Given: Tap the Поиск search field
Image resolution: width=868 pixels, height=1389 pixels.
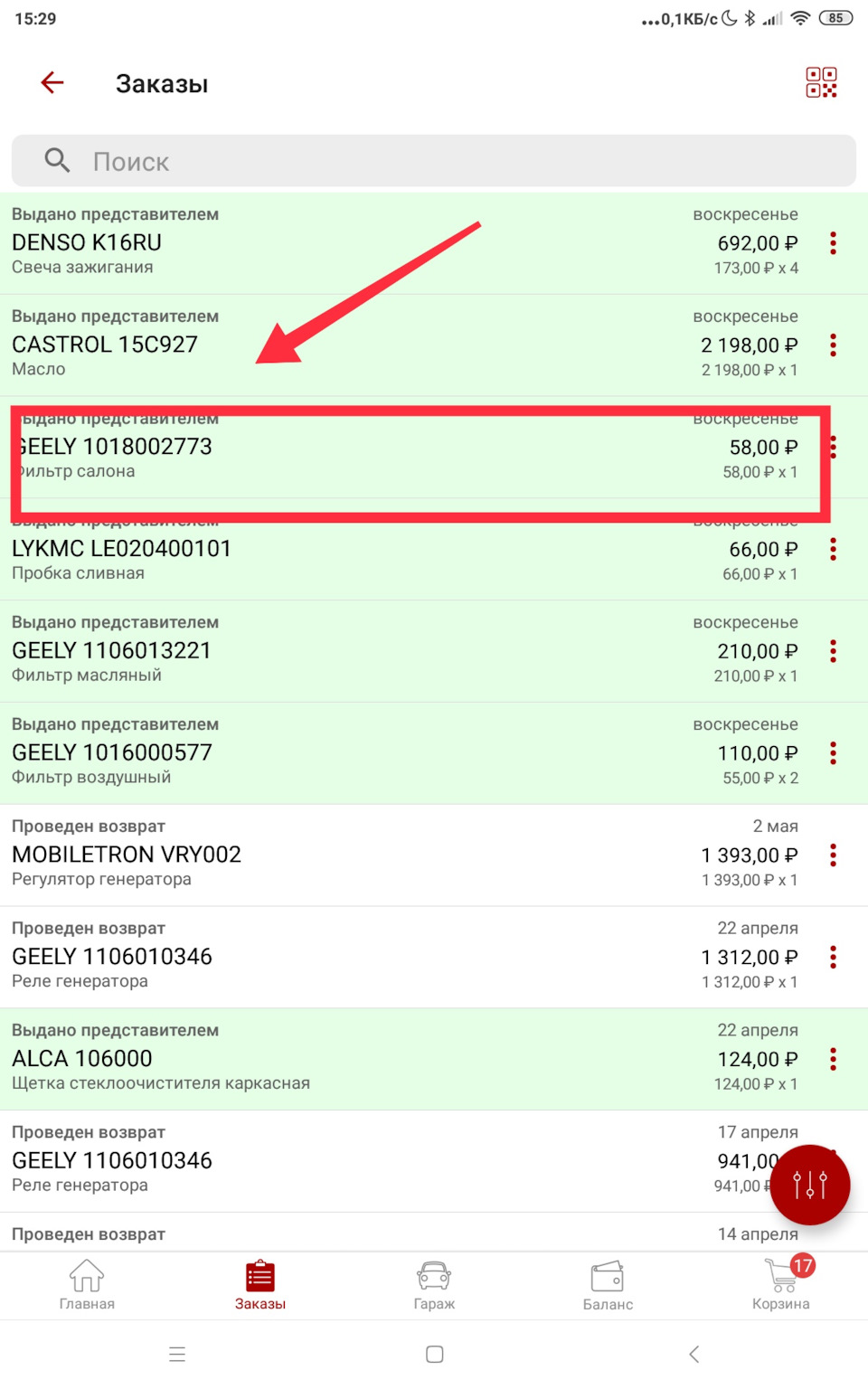Looking at the screenshot, I should [x=434, y=161].
